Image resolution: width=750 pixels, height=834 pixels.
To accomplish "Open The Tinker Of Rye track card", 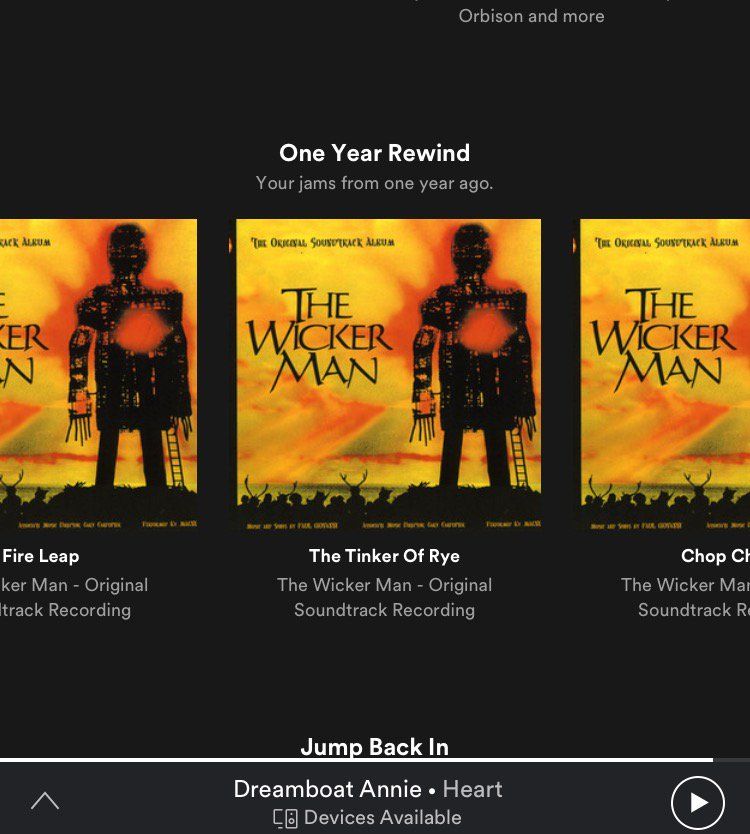I will pyautogui.click(x=388, y=375).
